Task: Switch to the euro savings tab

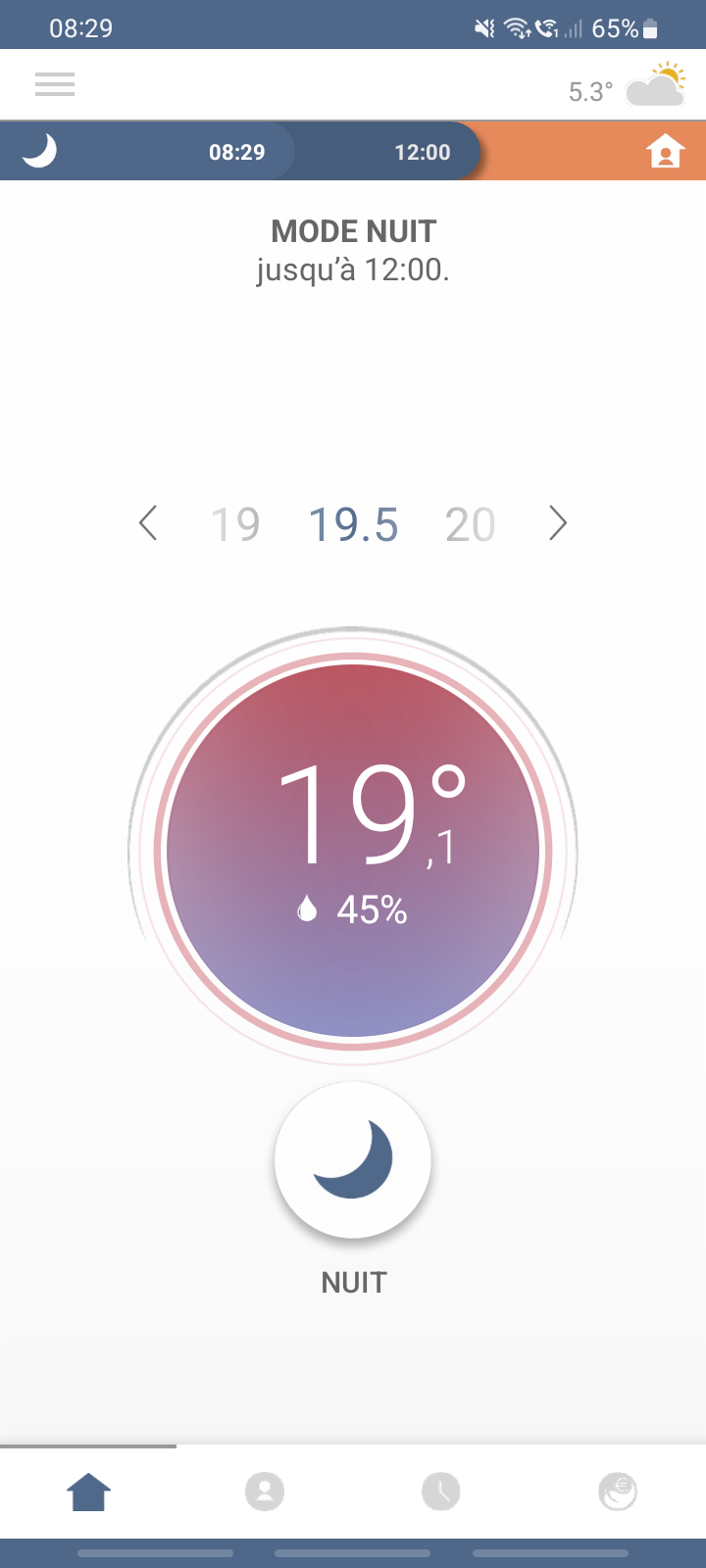Action: tap(618, 1493)
